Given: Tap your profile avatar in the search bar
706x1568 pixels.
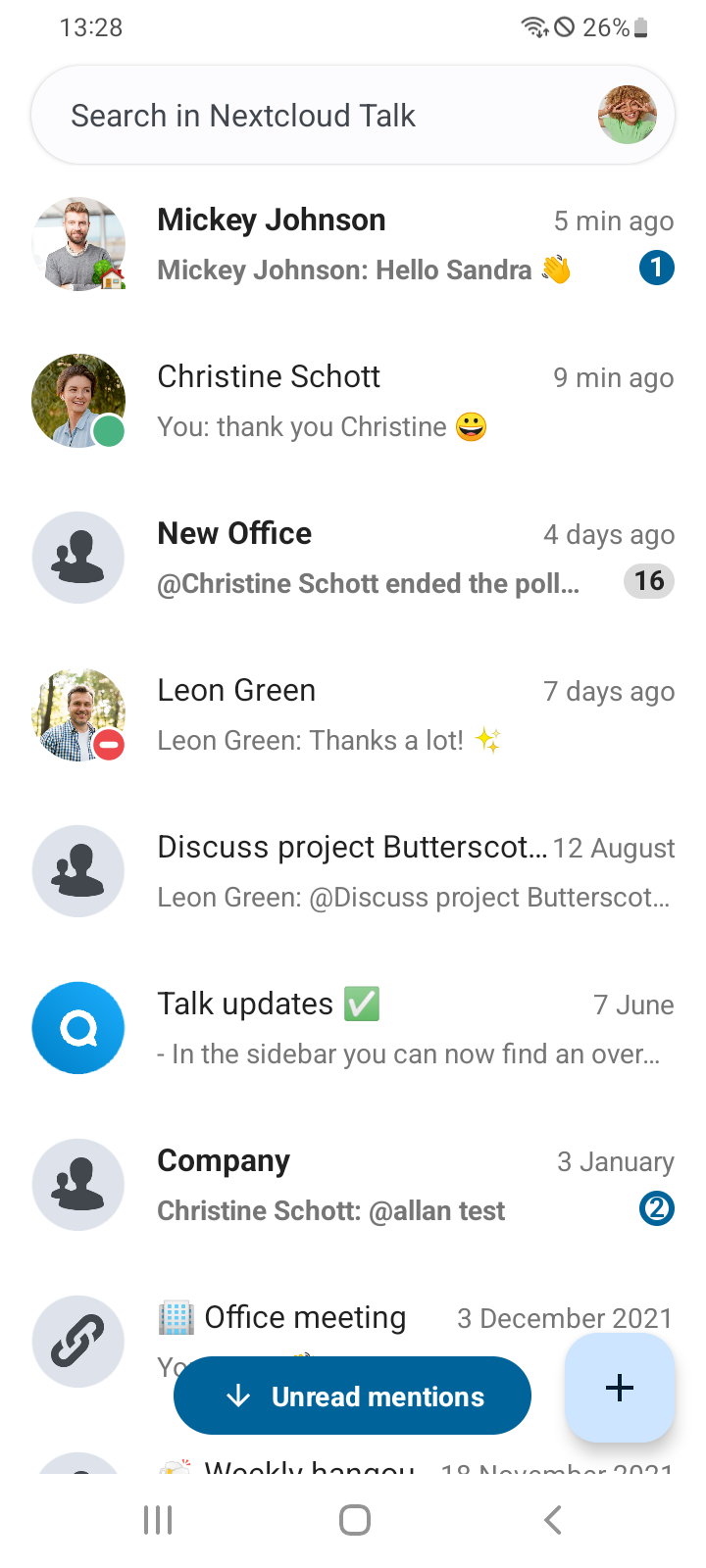Looking at the screenshot, I should [627, 115].
